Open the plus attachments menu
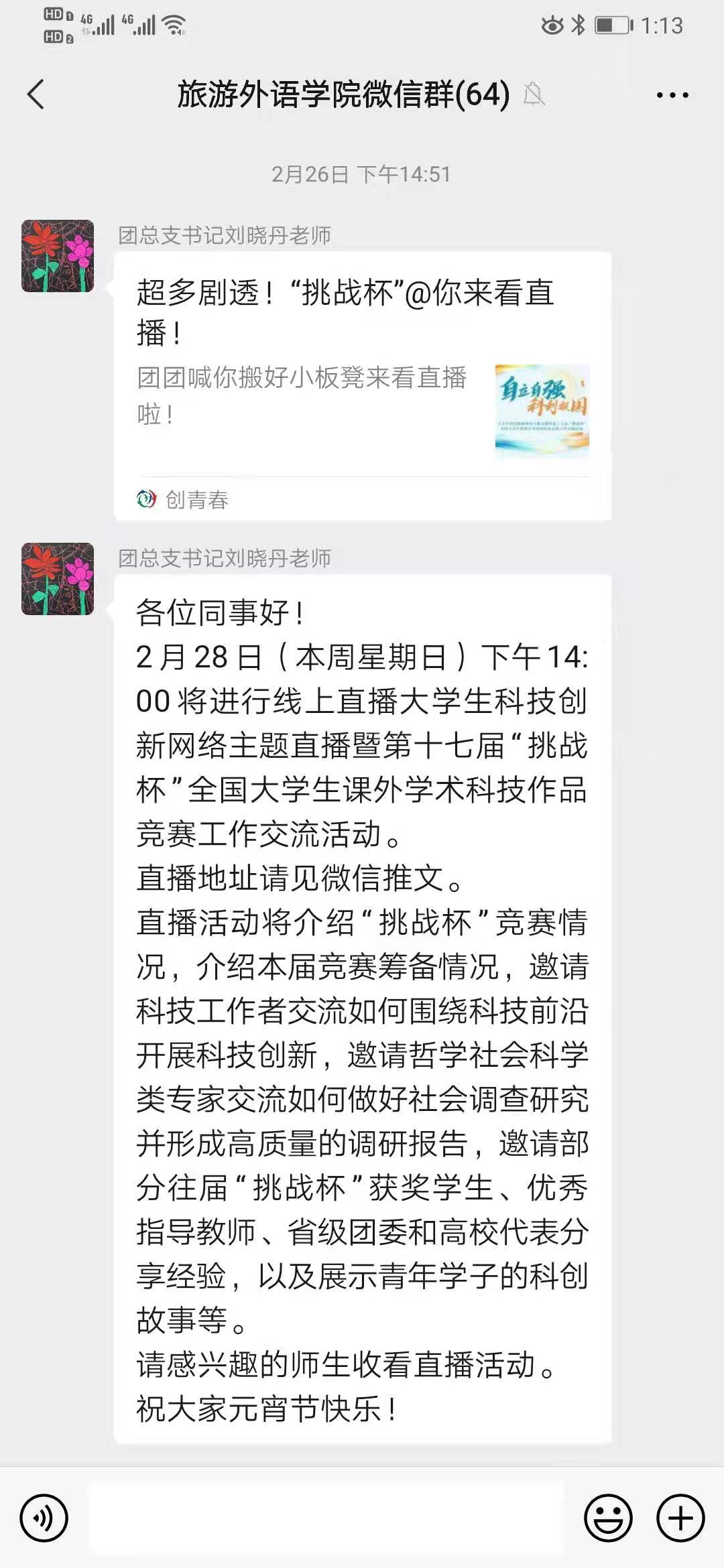The width and height of the screenshot is (724, 1568). coord(680,1518)
